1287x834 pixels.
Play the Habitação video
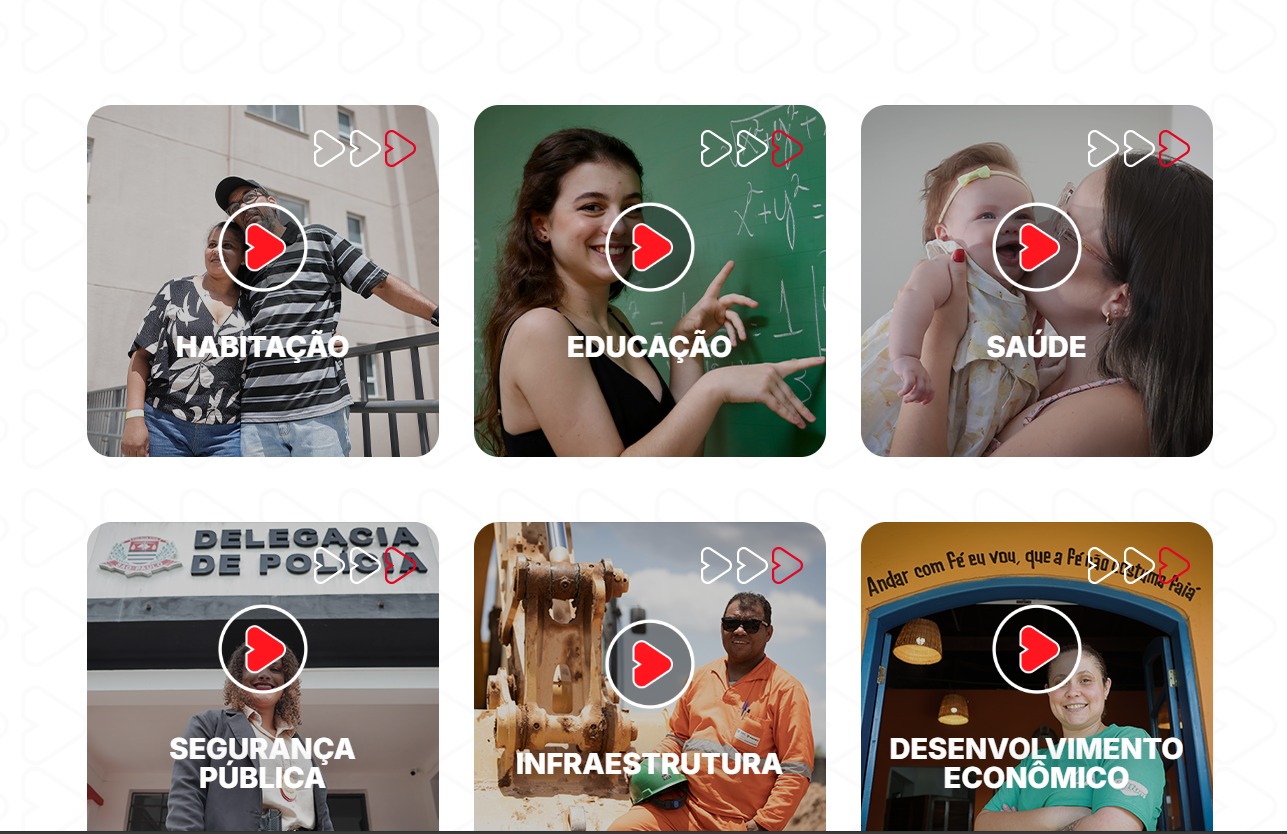click(263, 247)
